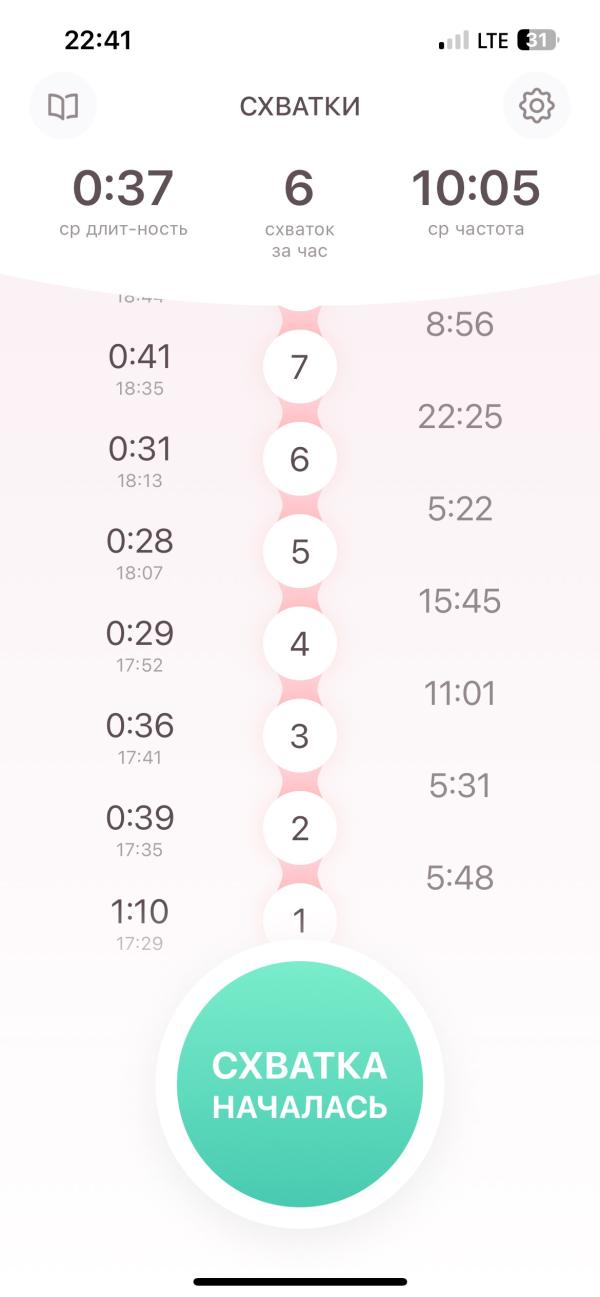Open the settings gear icon
Image resolution: width=600 pixels, height=1297 pixels.
pyautogui.click(x=537, y=106)
